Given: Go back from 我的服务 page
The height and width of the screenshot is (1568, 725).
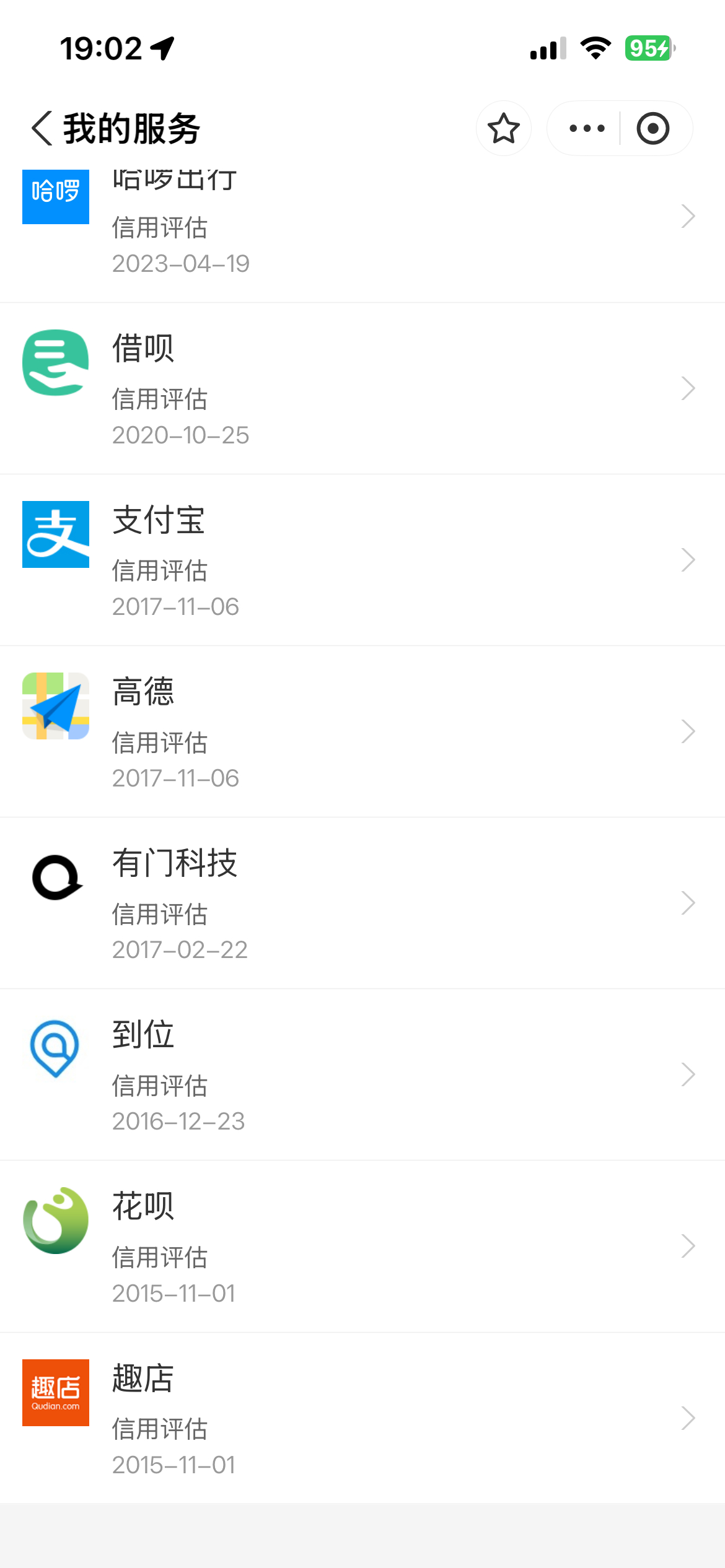Looking at the screenshot, I should (42, 128).
